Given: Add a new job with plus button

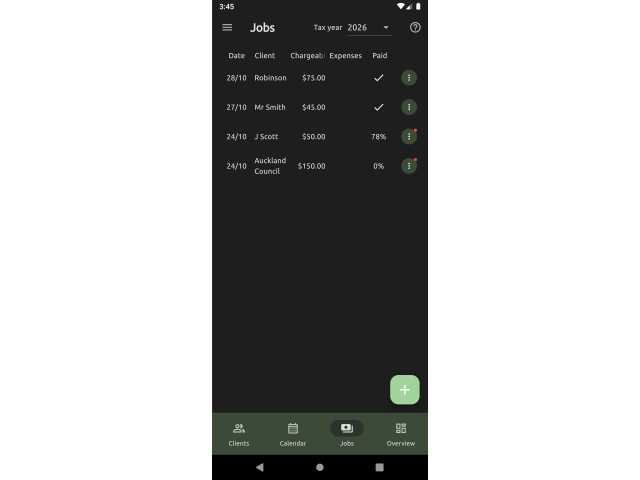Looking at the screenshot, I should point(404,390).
